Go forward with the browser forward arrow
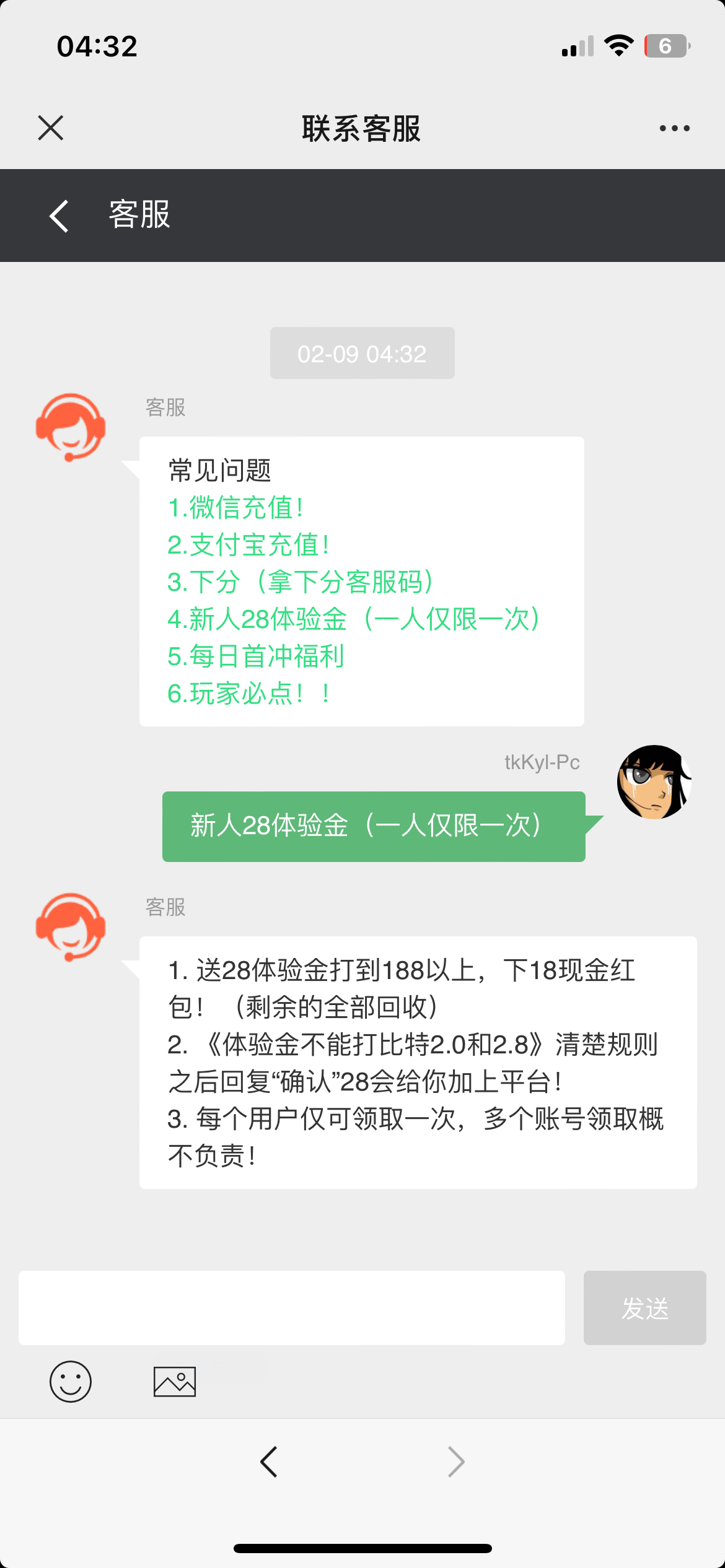 point(456,1462)
